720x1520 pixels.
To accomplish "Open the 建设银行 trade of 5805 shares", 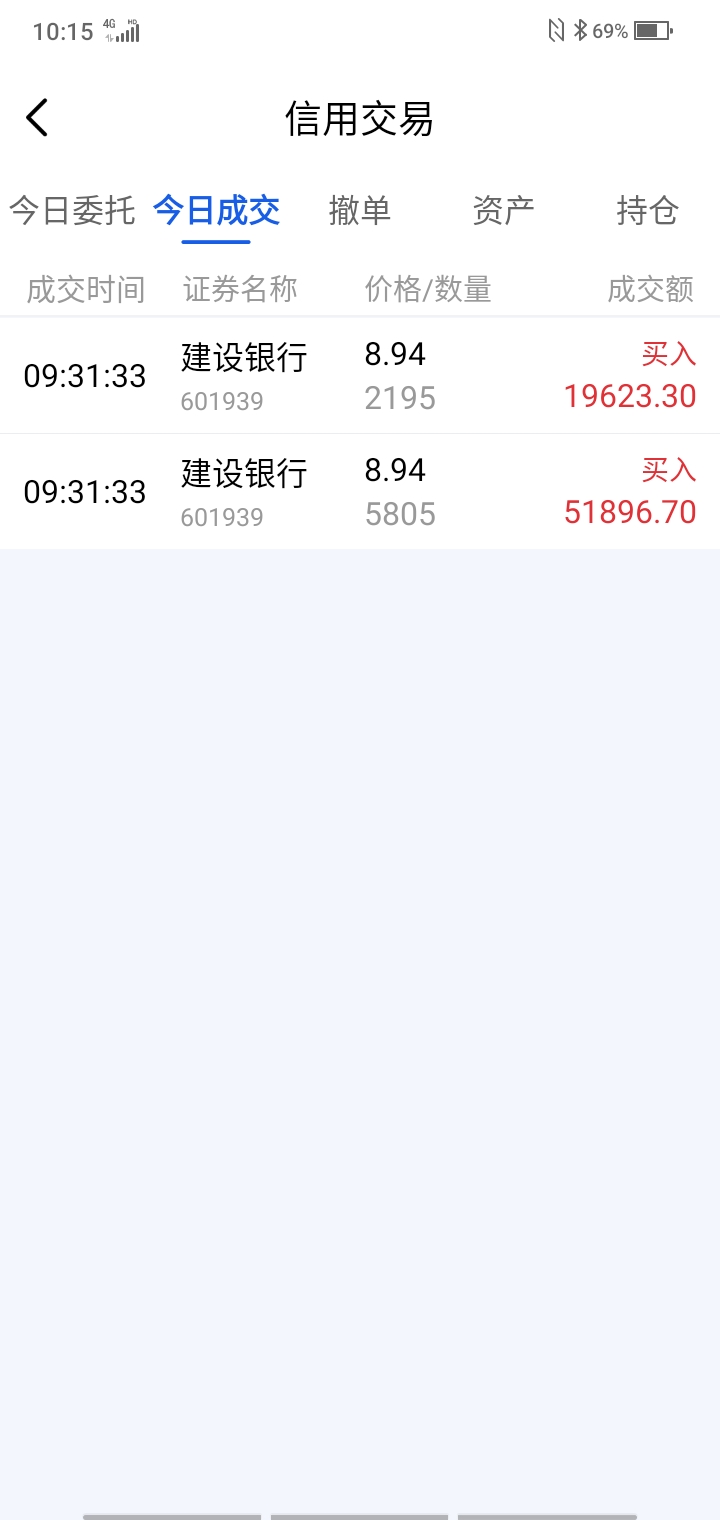I will (x=360, y=492).
